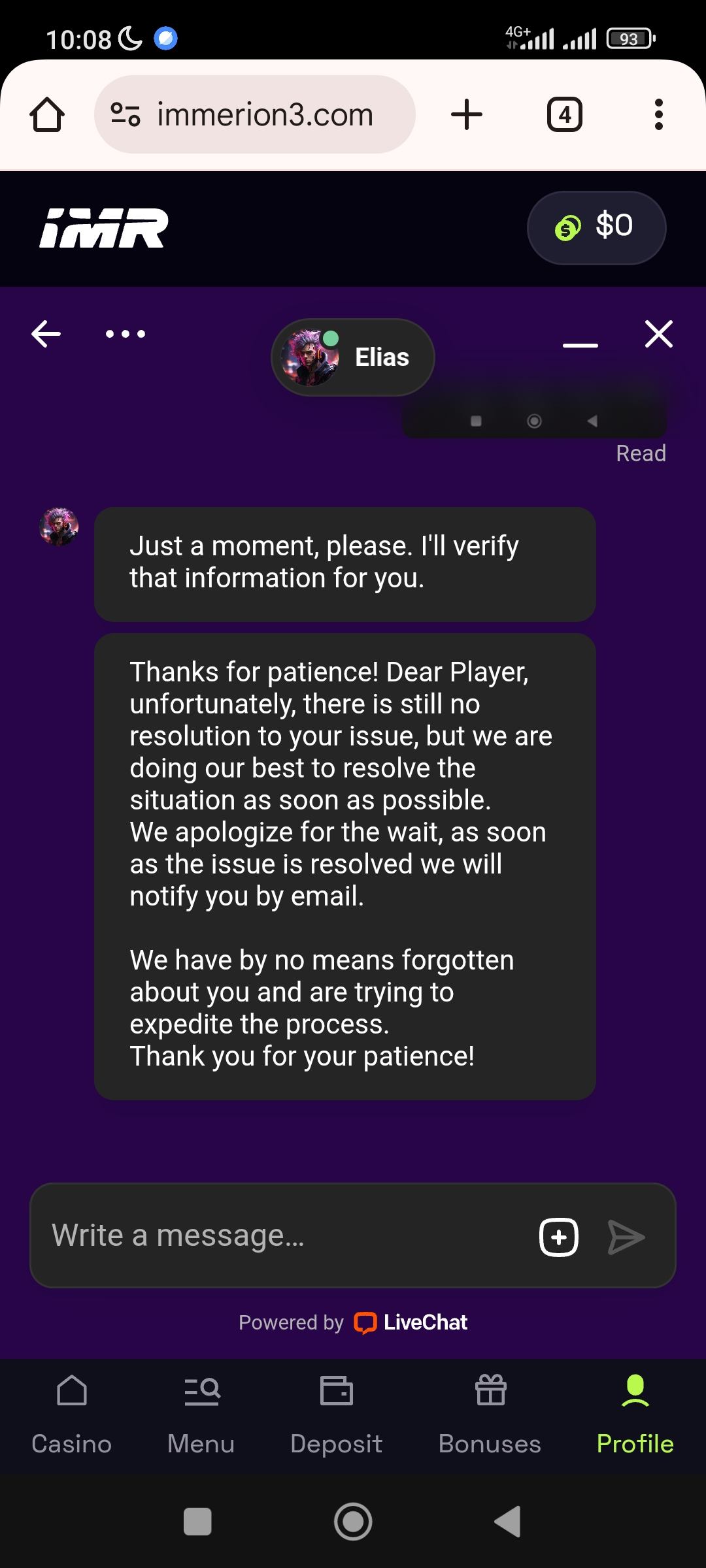Open a new browser tab
The width and height of the screenshot is (706, 1568).
[x=467, y=115]
